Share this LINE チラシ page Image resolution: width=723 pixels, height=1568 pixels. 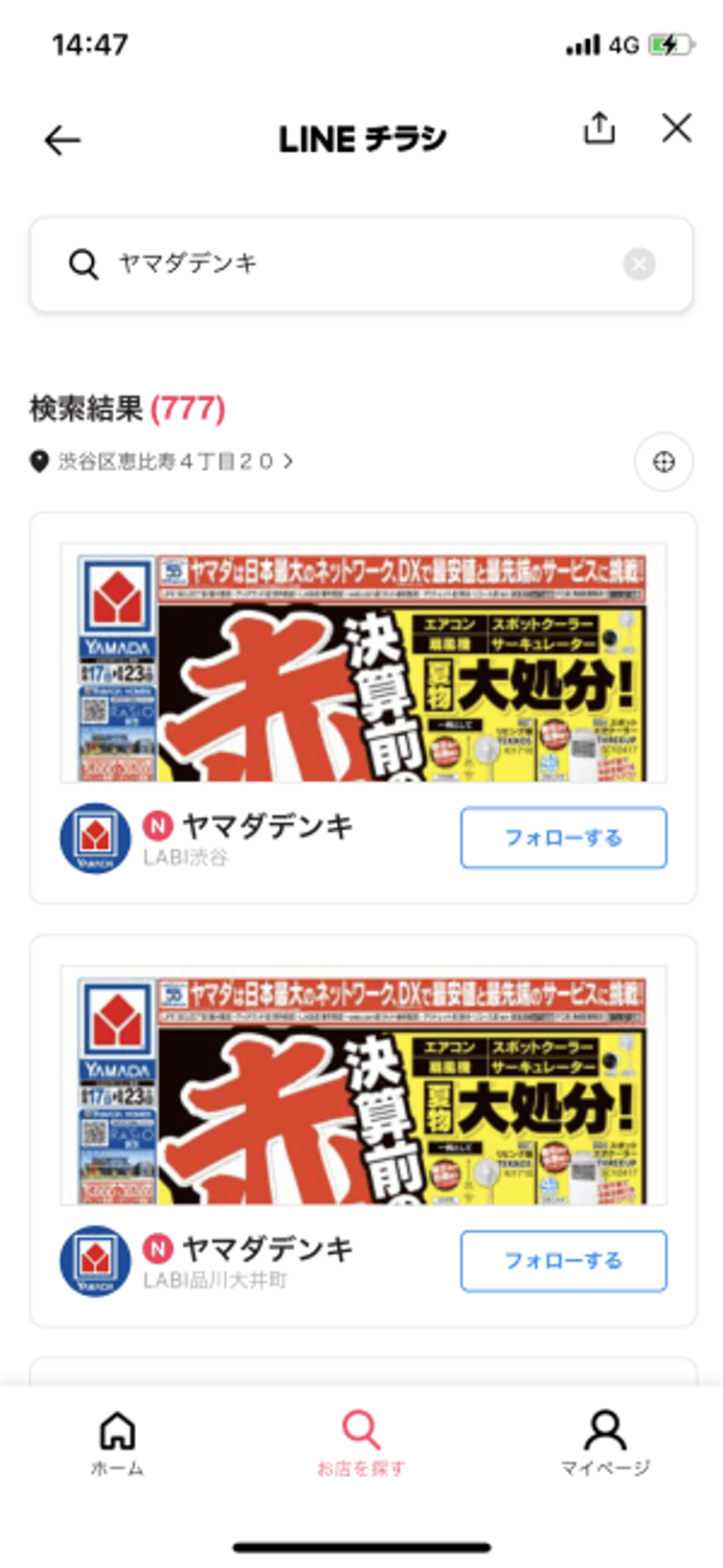pos(599,128)
